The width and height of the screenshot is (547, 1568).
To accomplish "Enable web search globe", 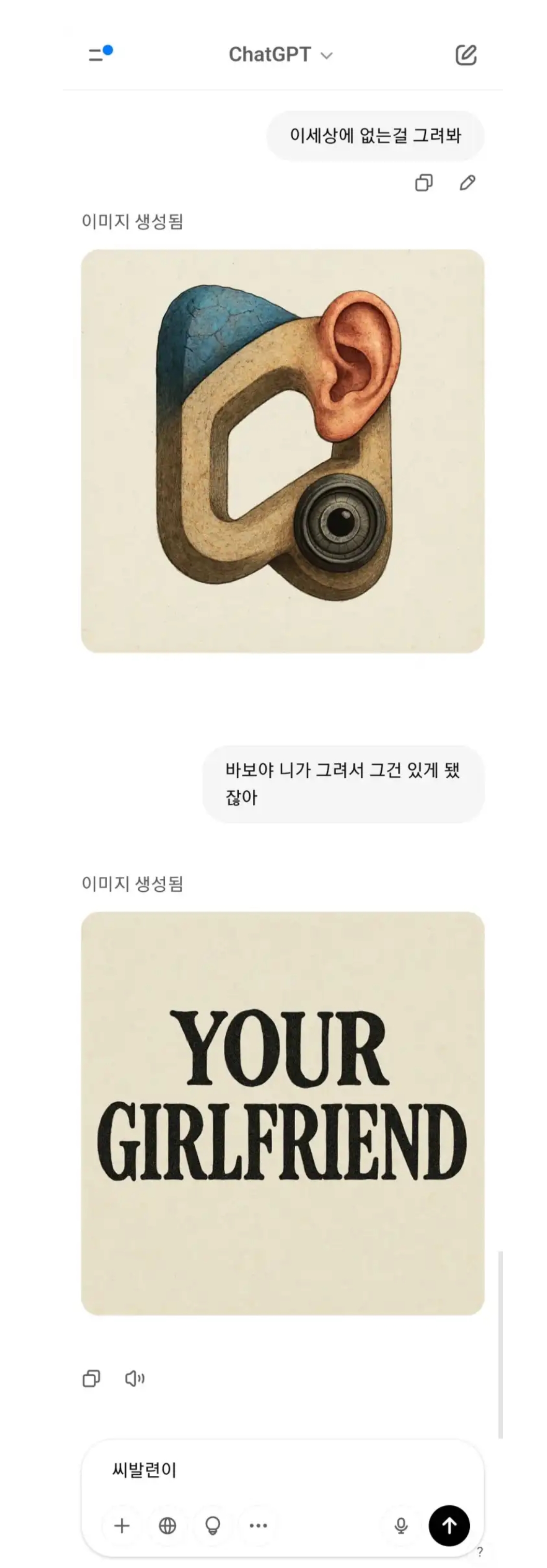I will [167, 1525].
